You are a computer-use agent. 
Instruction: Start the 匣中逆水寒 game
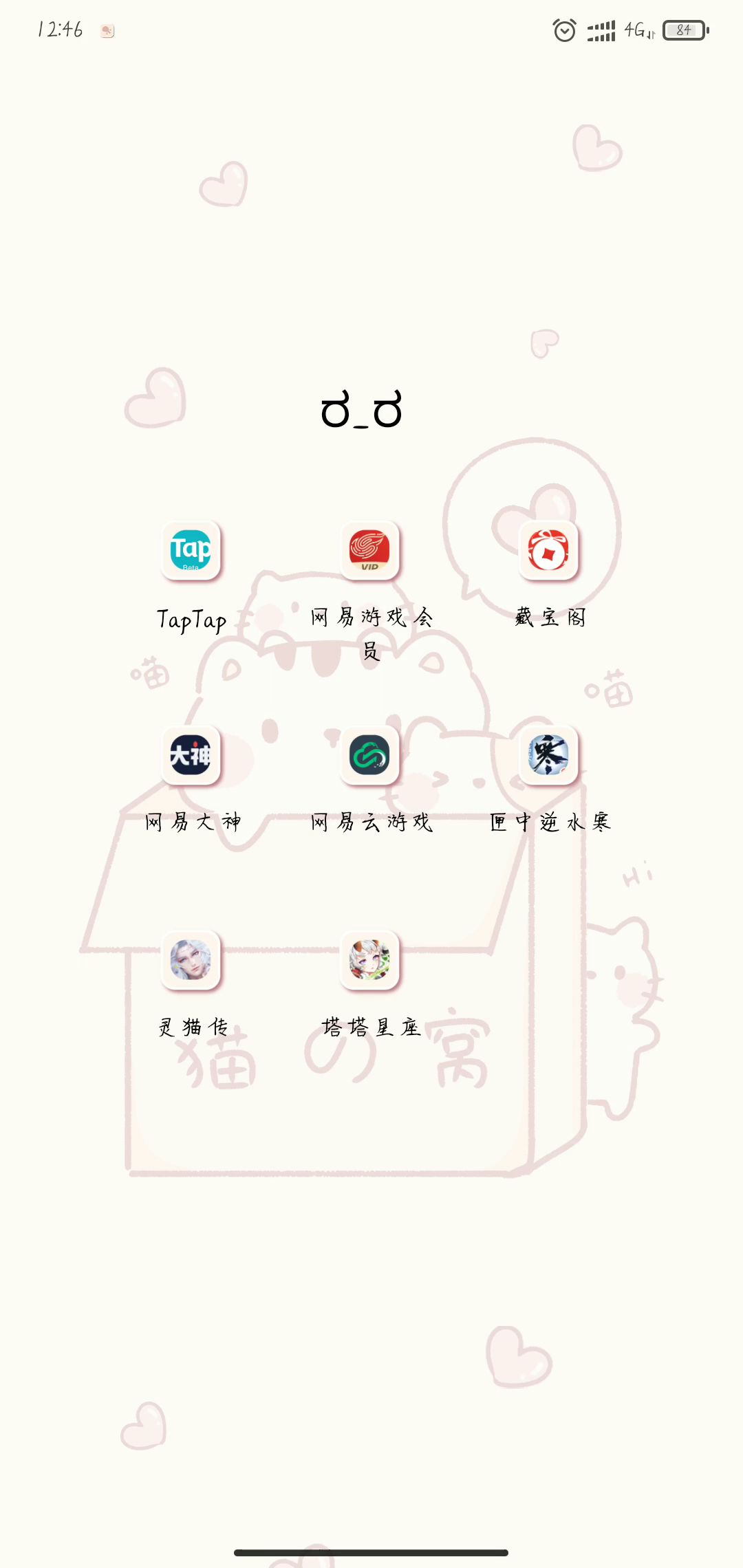[548, 755]
